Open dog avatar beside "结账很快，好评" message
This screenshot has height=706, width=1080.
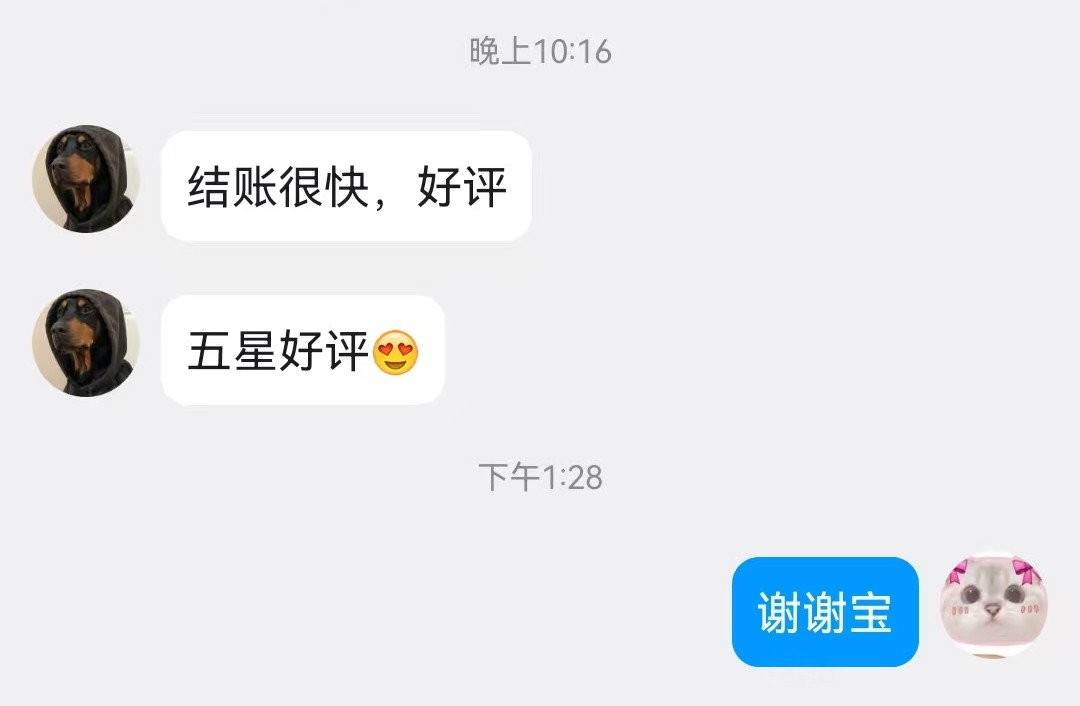click(x=86, y=180)
